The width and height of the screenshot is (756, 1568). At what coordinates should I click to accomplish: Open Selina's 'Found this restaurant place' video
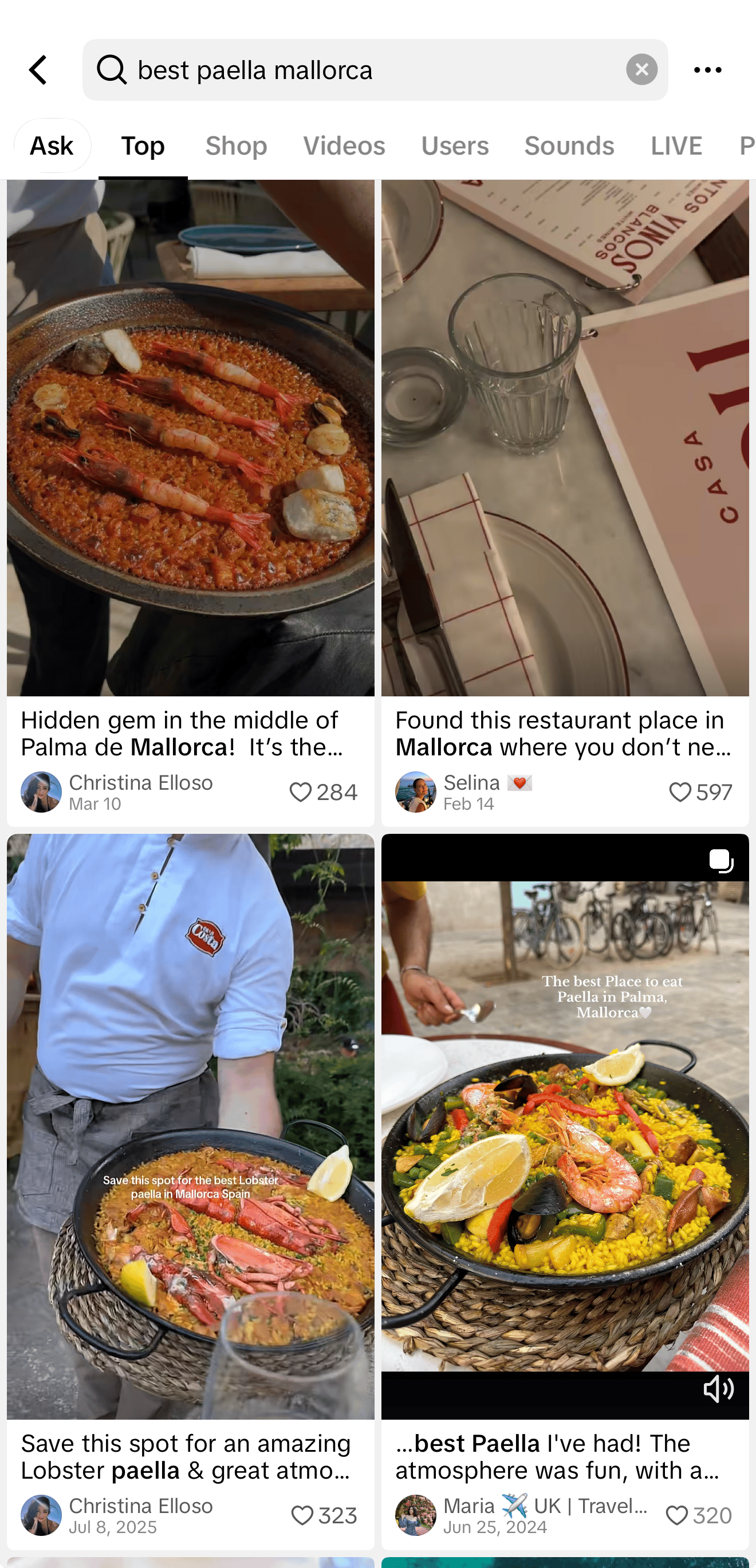(565, 438)
